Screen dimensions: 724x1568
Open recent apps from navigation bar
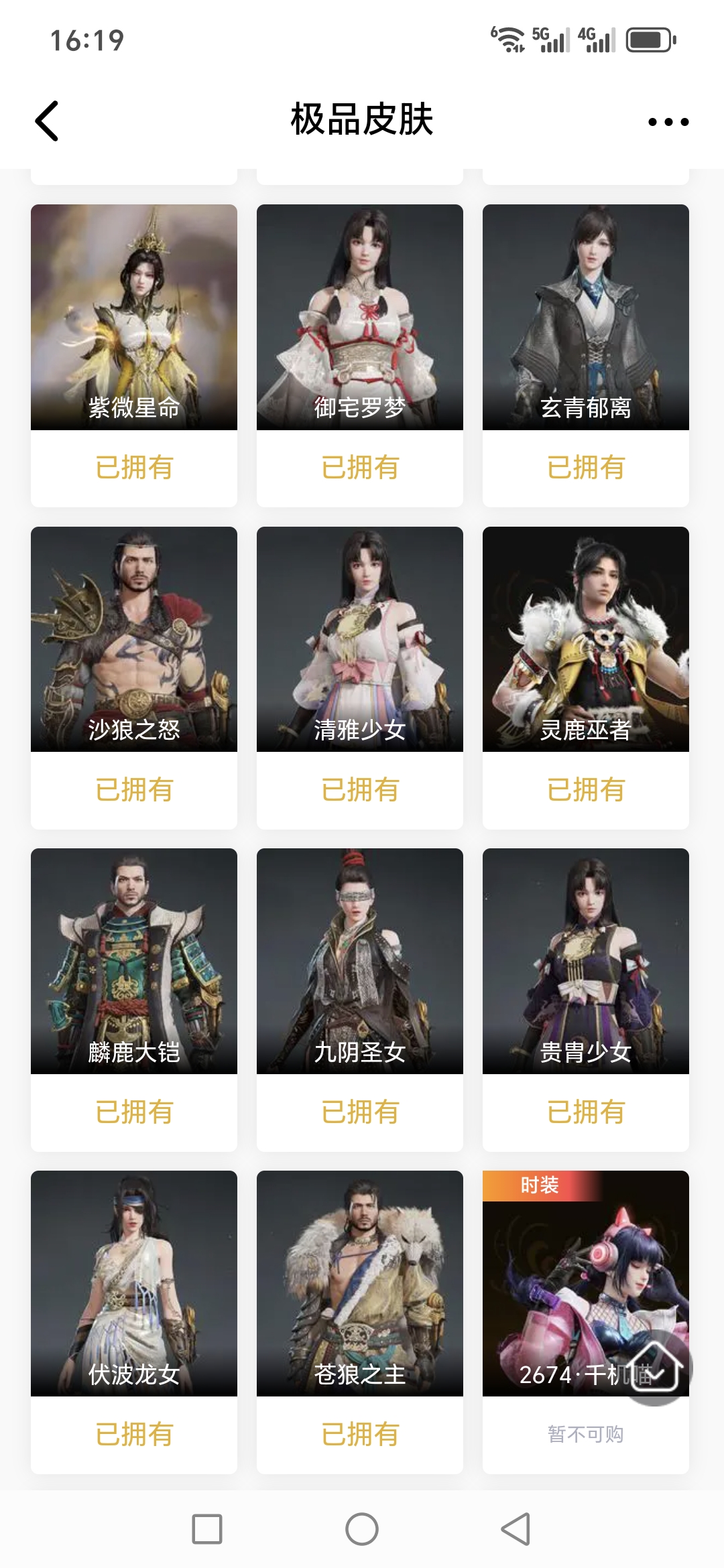click(207, 1529)
